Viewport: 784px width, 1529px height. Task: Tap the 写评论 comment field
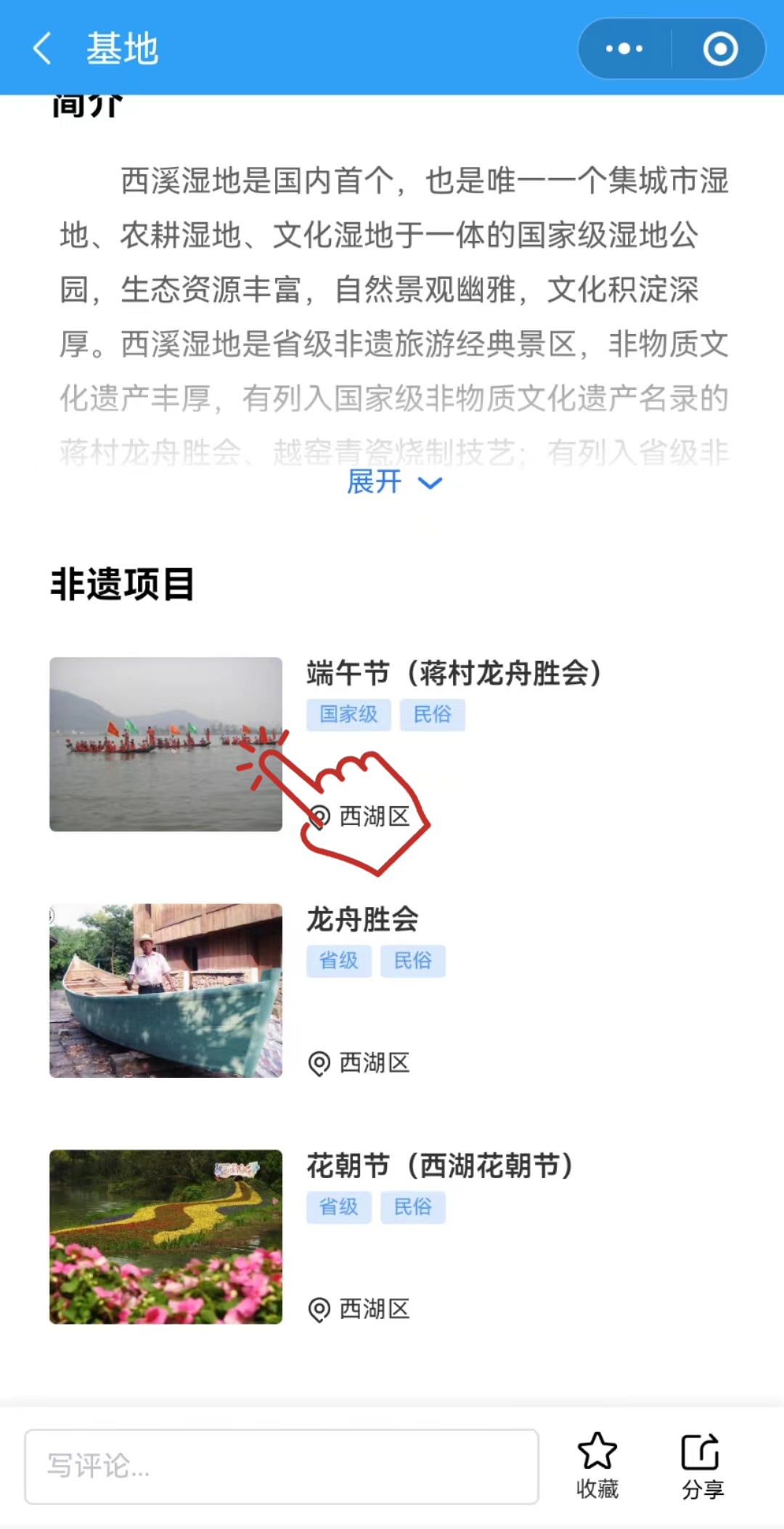tap(282, 1466)
